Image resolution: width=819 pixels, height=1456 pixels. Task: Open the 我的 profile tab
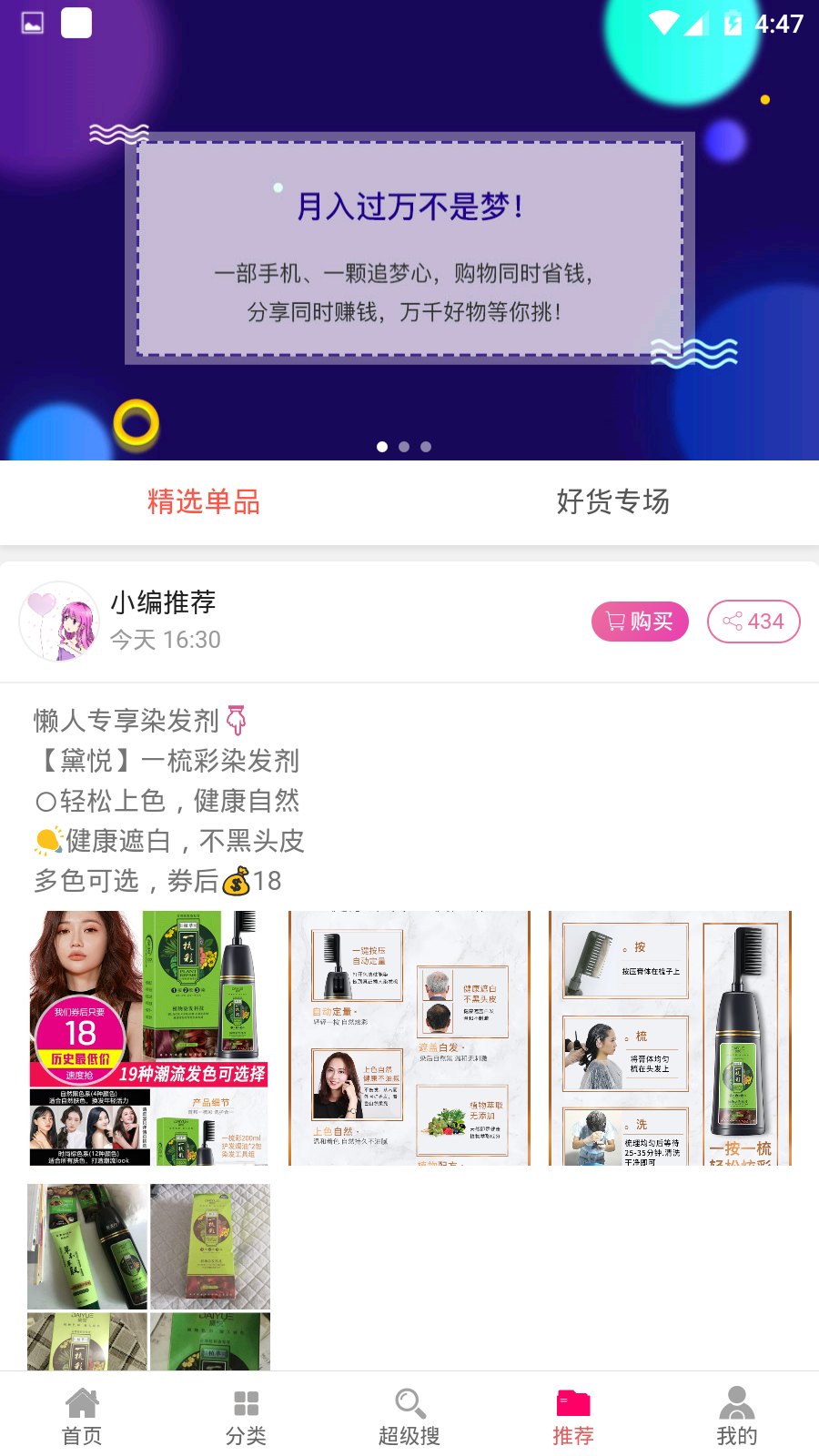tap(737, 1416)
